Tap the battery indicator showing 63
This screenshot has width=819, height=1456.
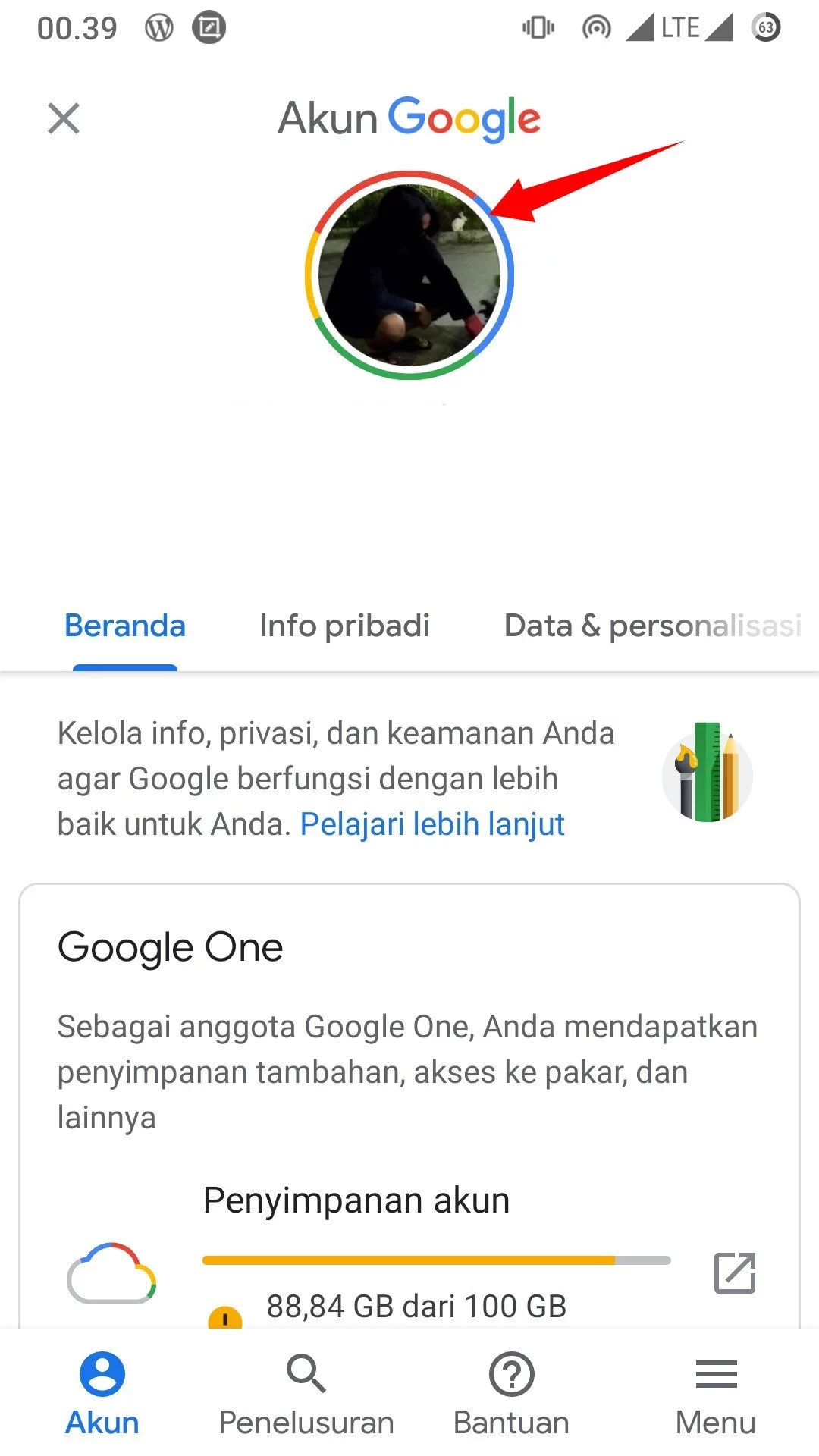point(765,27)
